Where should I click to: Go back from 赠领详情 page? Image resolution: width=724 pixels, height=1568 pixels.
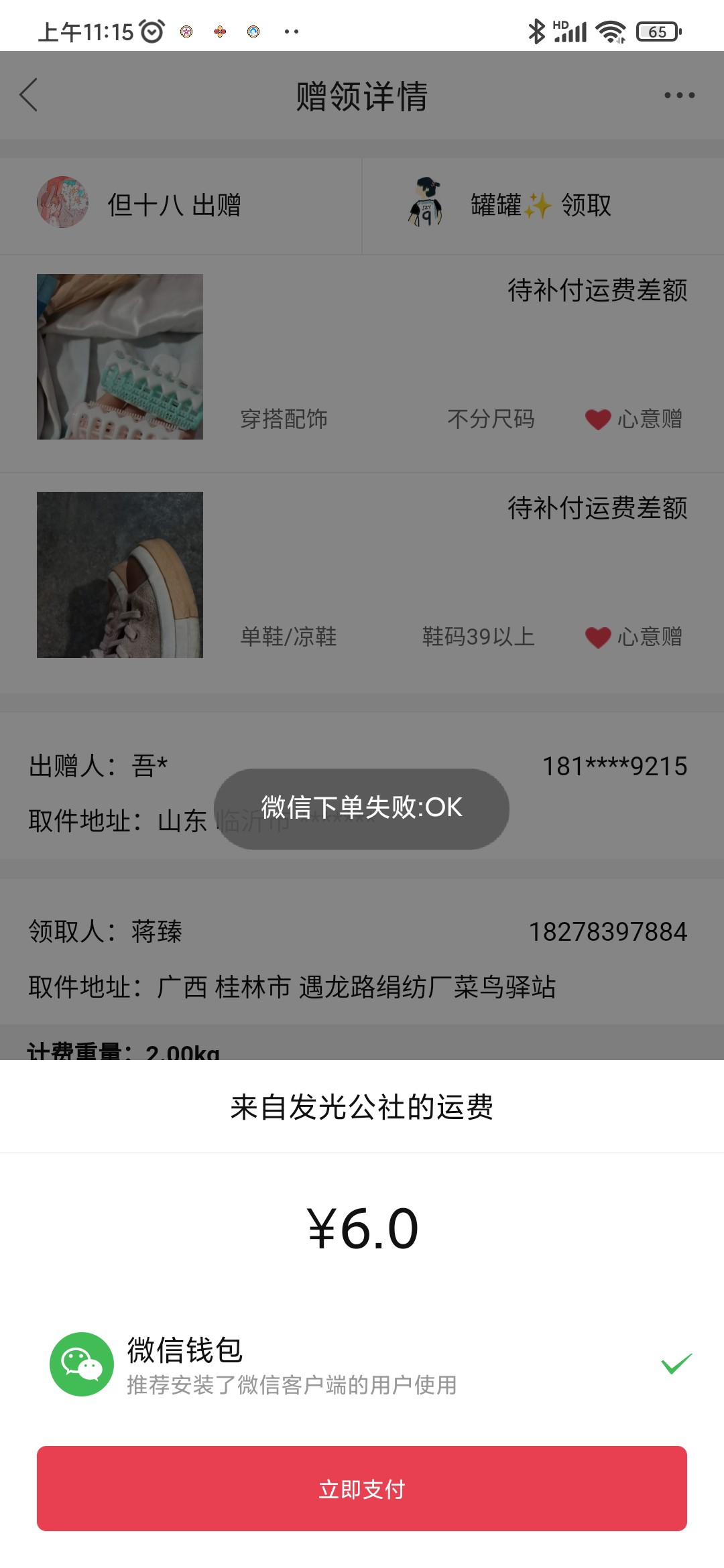coord(29,95)
